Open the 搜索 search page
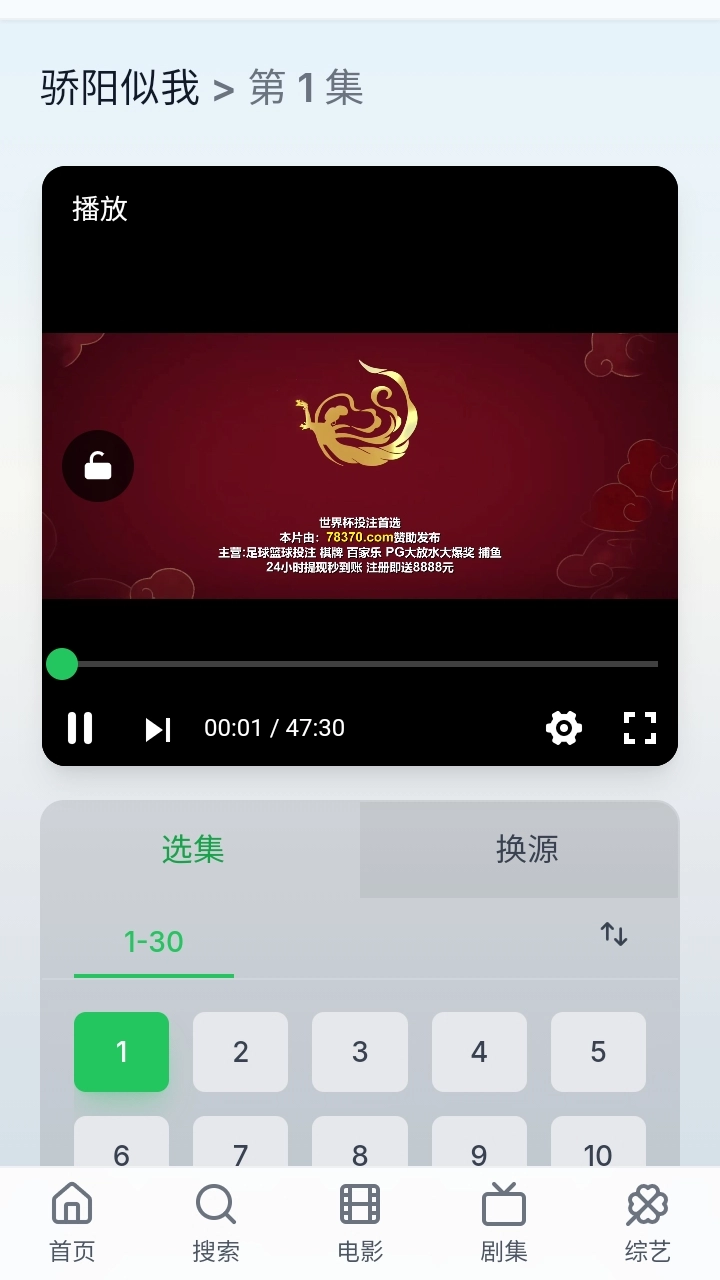 215,1220
